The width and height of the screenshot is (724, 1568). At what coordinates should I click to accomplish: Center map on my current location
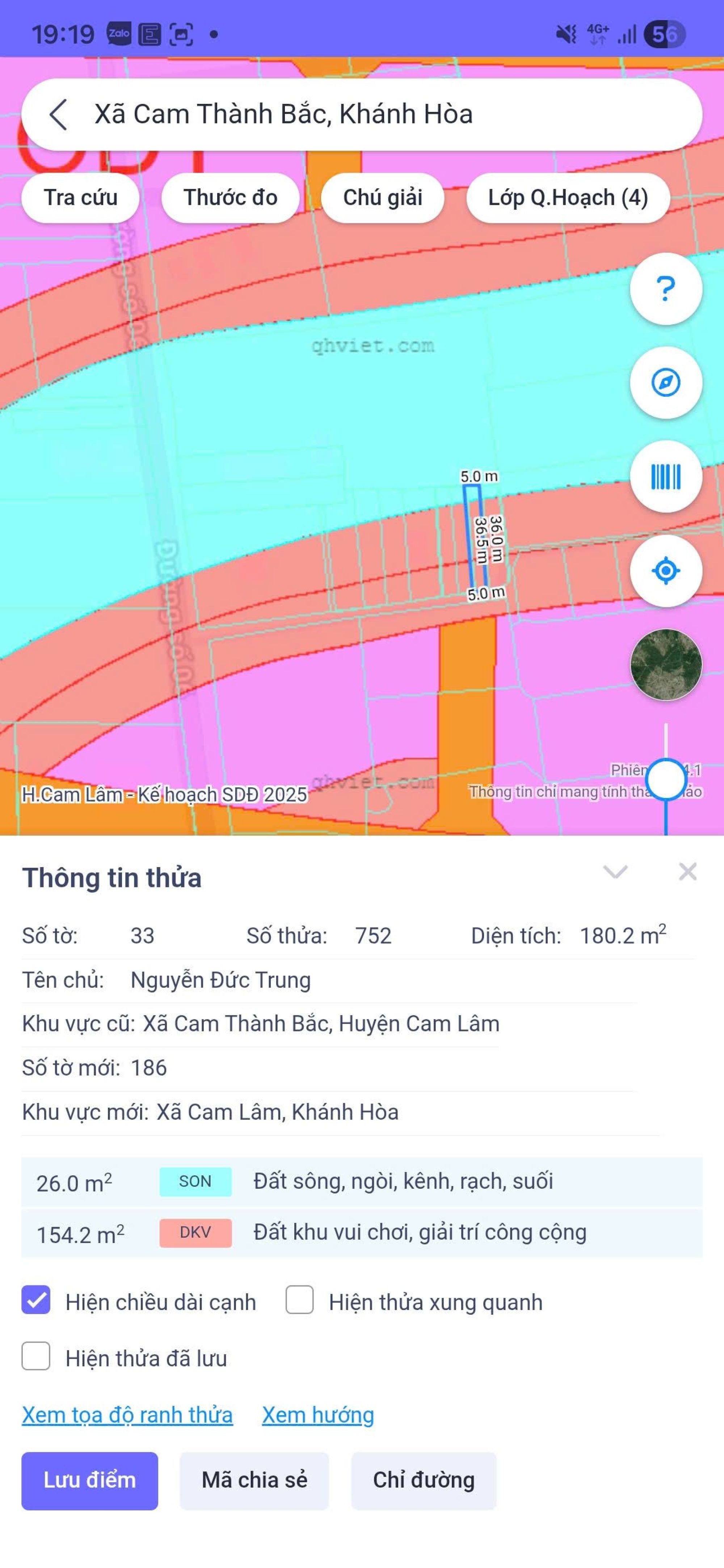pyautogui.click(x=666, y=571)
